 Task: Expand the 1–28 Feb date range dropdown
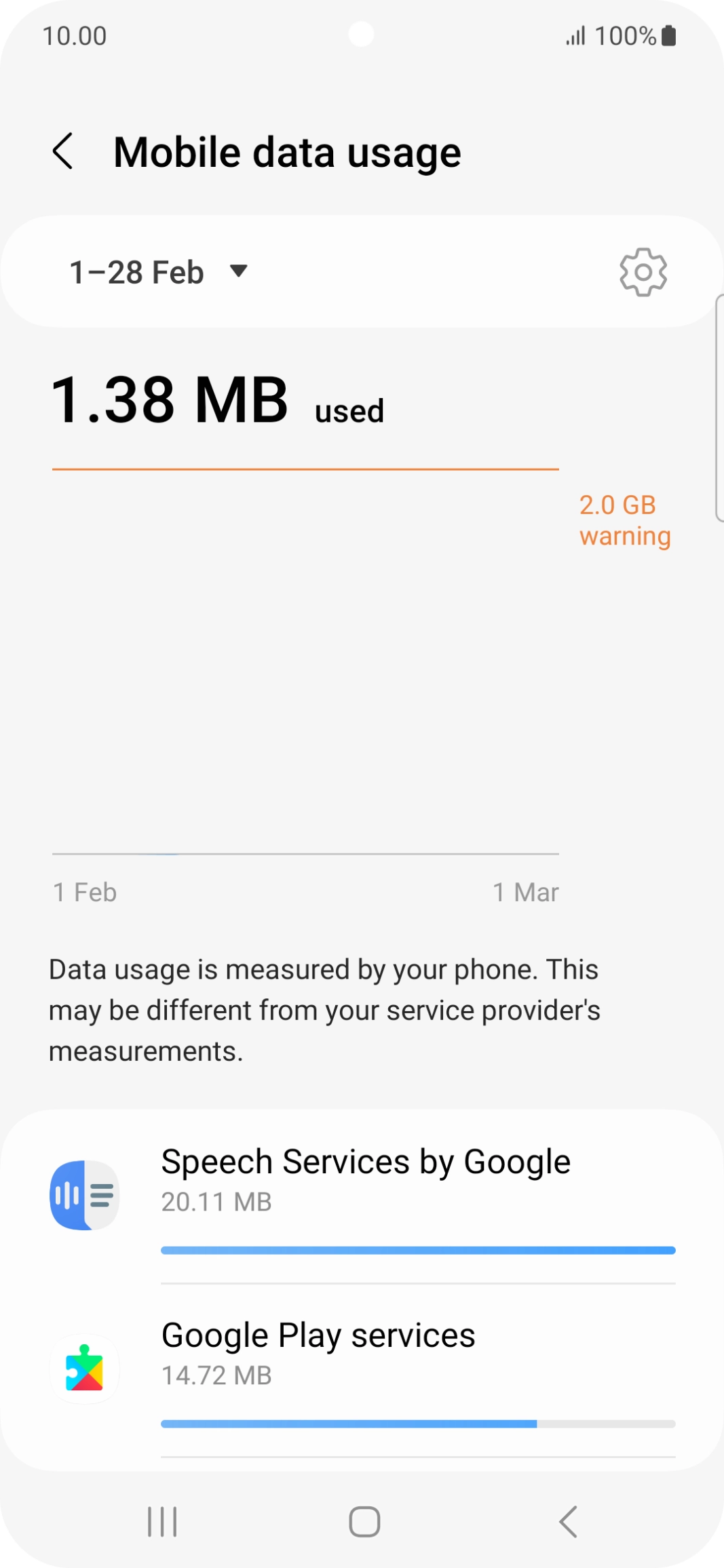coord(159,272)
